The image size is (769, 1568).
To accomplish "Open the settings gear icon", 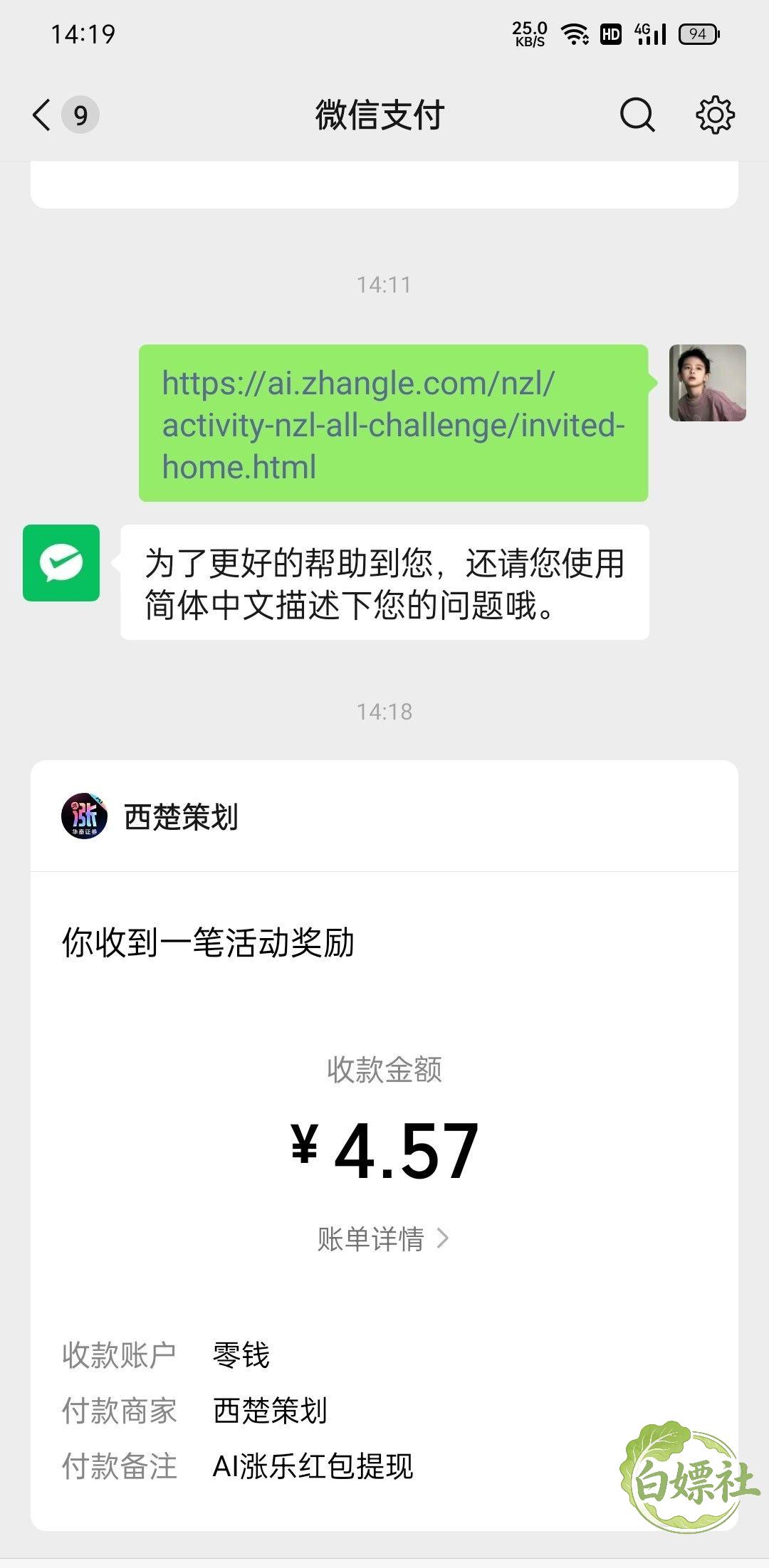I will (x=715, y=115).
